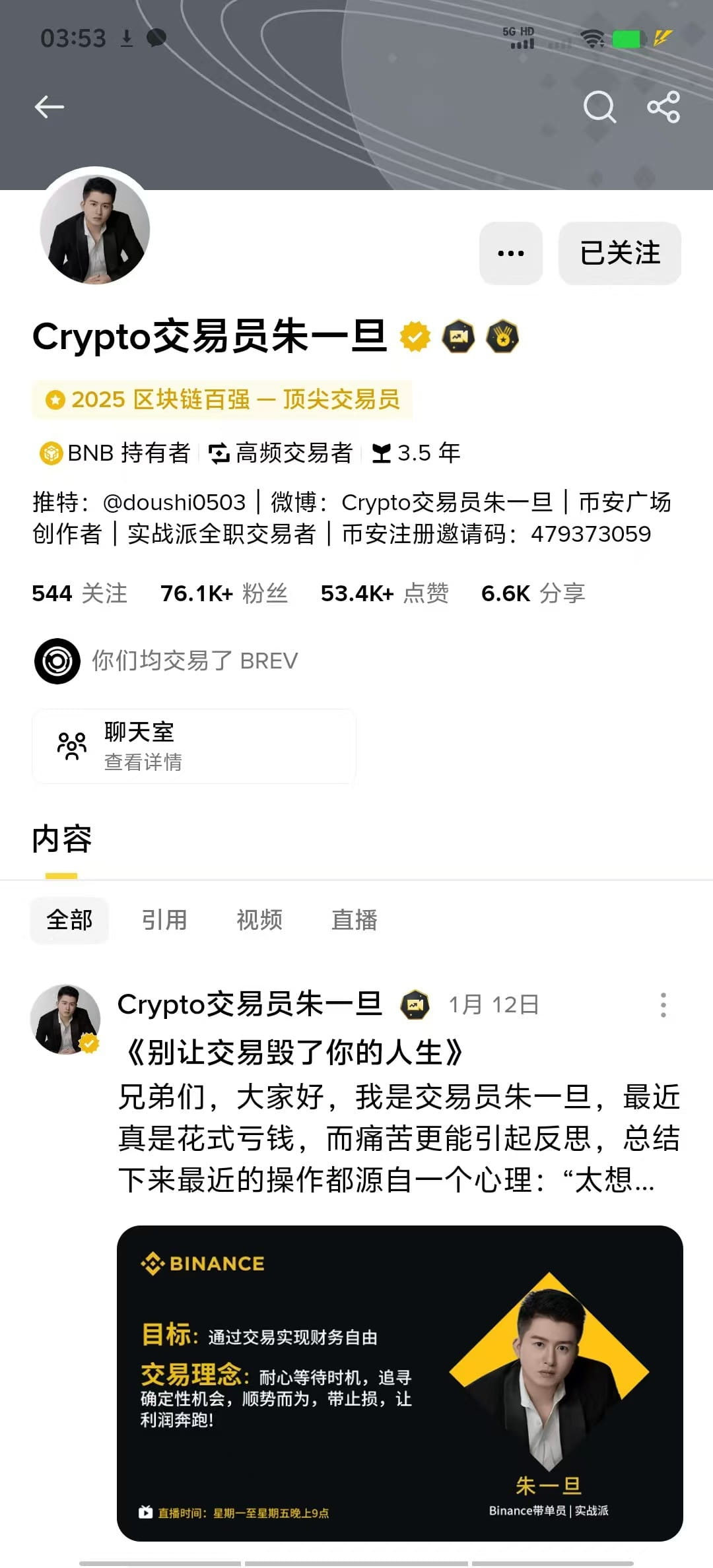713x1568 pixels.
Task: Tap the 已关注 button to unfollow
Action: pyautogui.click(x=620, y=253)
